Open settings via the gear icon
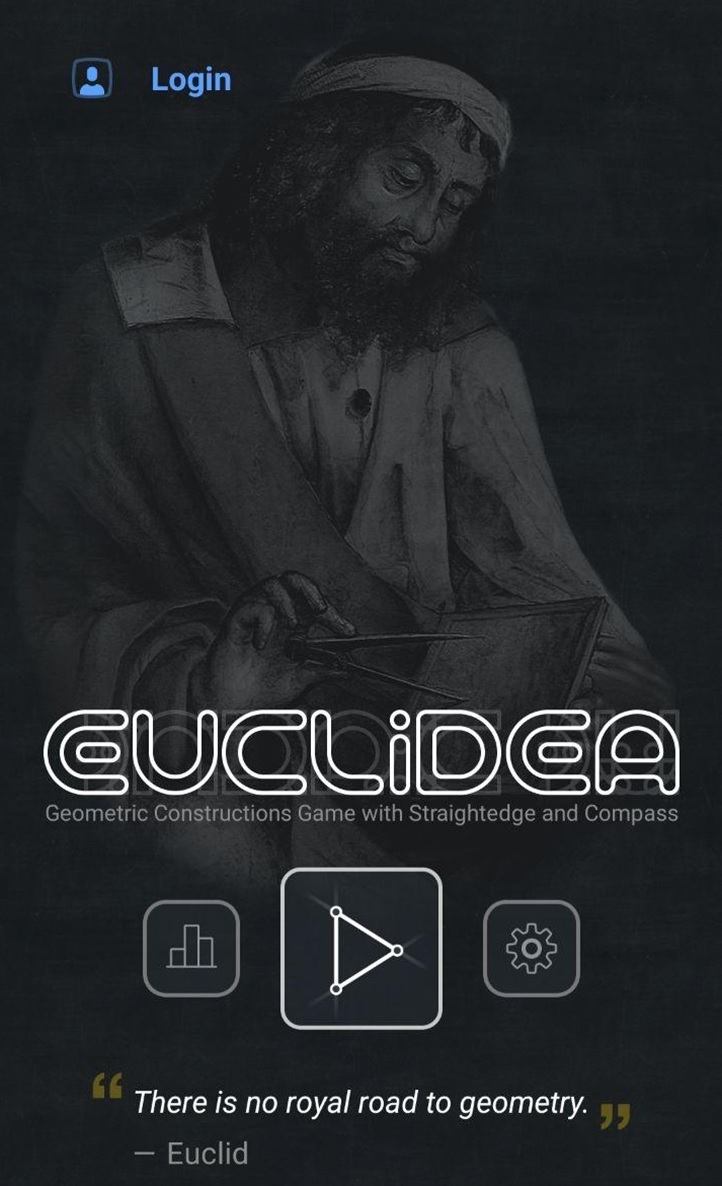The height and width of the screenshot is (1186, 722). tap(531, 948)
